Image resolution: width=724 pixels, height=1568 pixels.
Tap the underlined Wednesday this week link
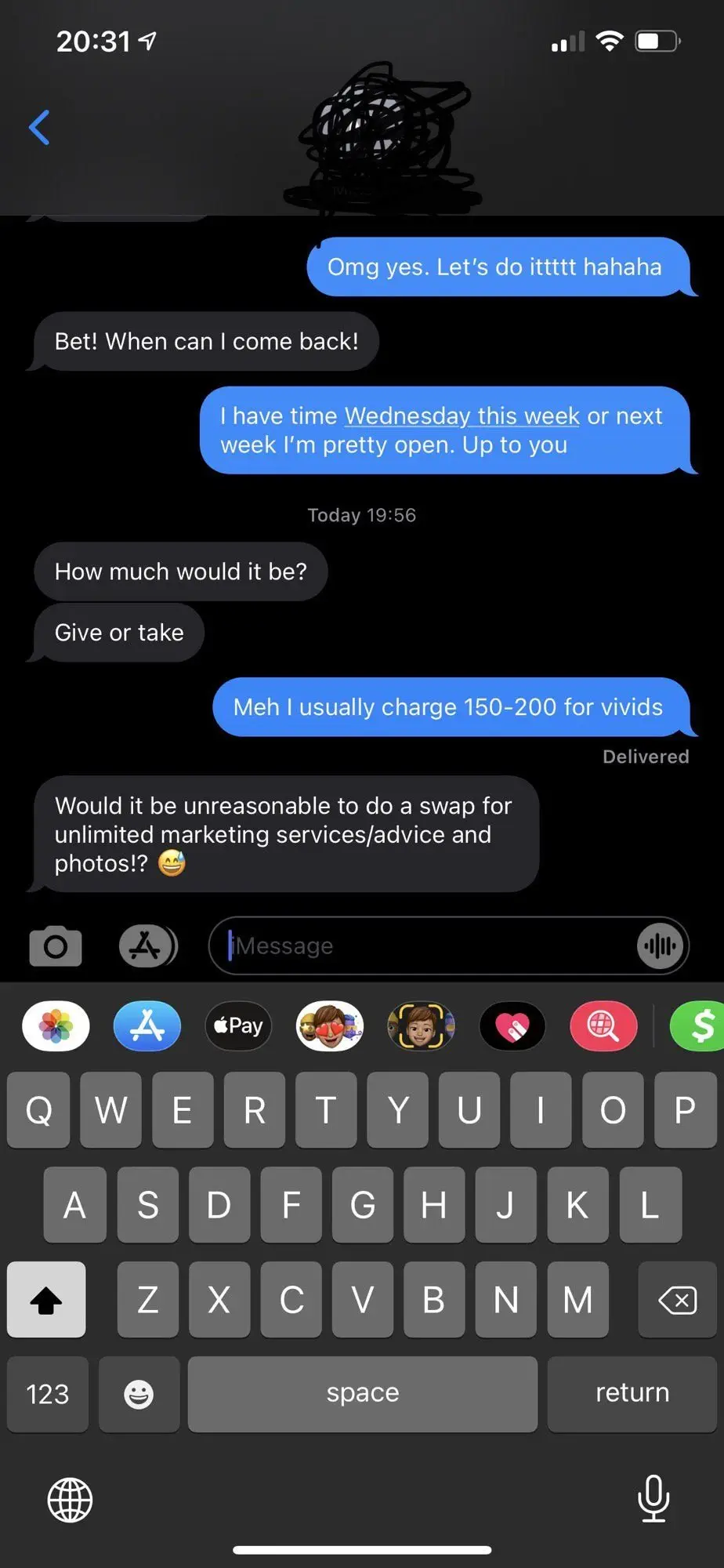pos(462,416)
